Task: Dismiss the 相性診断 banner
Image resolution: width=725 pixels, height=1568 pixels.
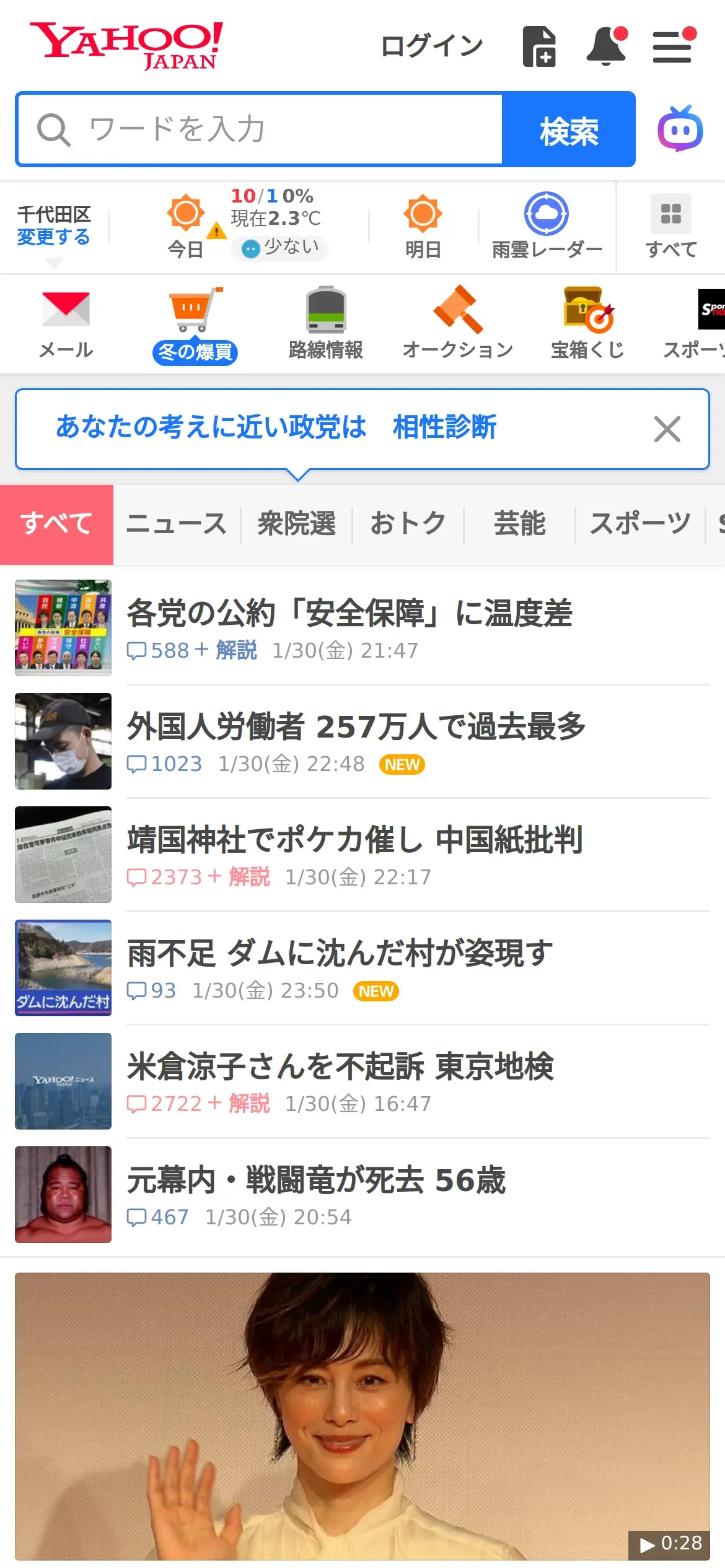Action: click(667, 429)
